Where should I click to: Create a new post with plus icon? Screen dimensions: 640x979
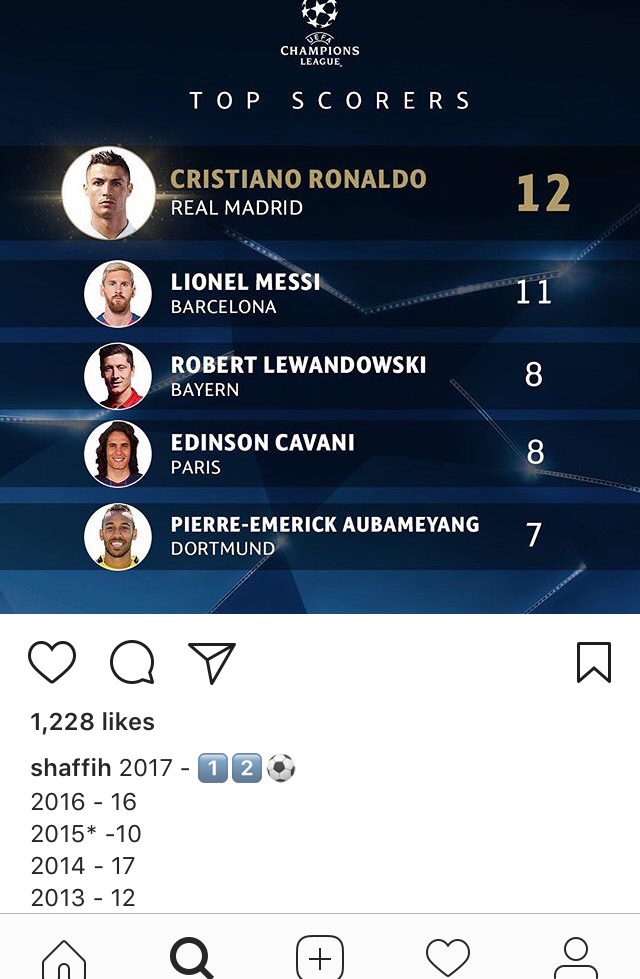(320, 958)
